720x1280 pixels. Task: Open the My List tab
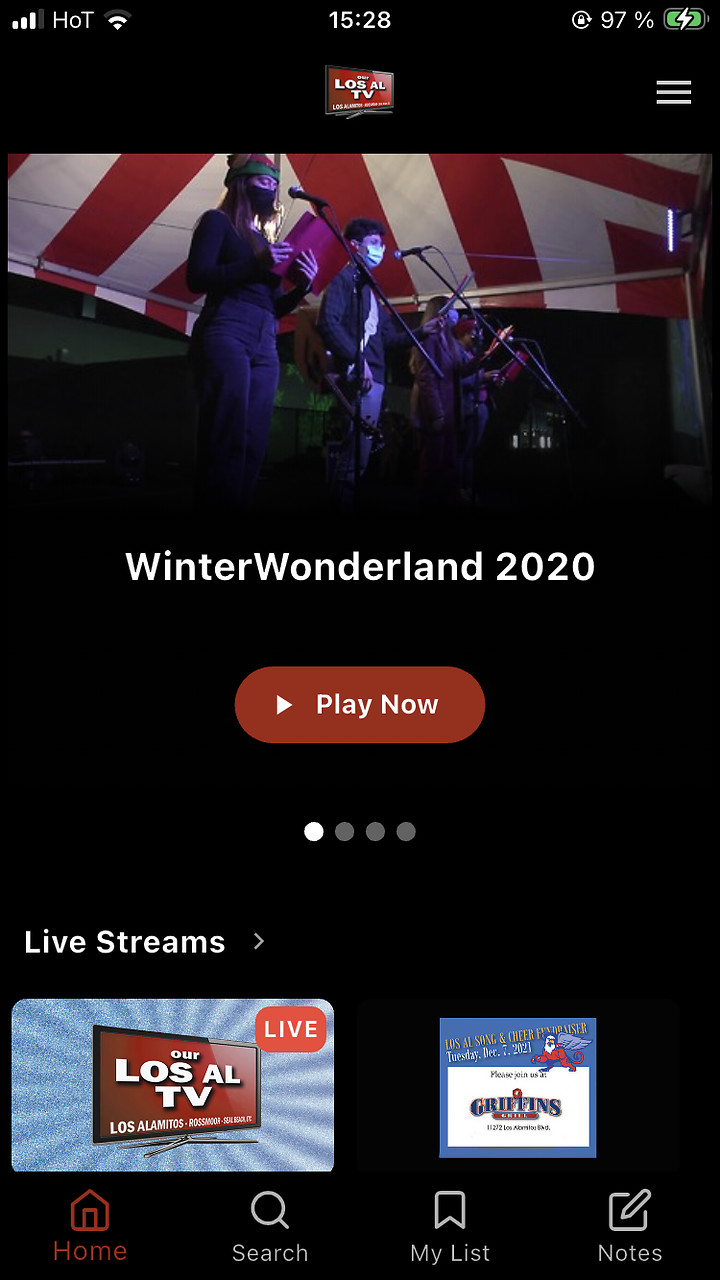(450, 1227)
